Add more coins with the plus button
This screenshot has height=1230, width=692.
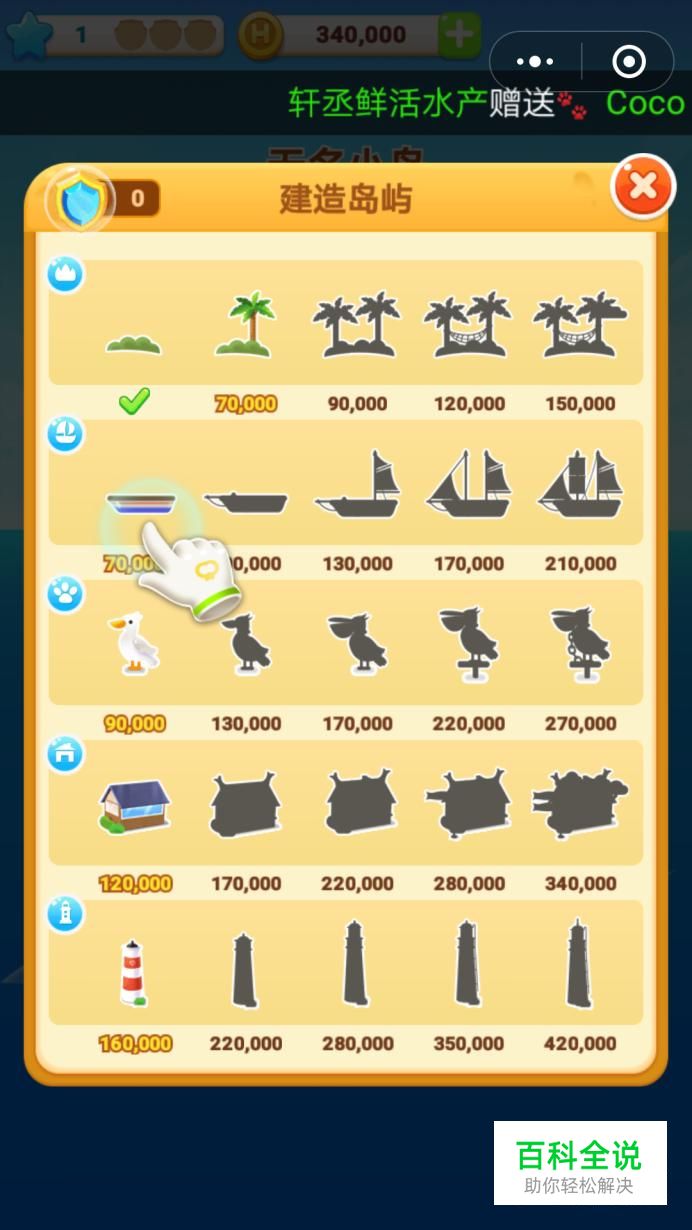(x=459, y=34)
